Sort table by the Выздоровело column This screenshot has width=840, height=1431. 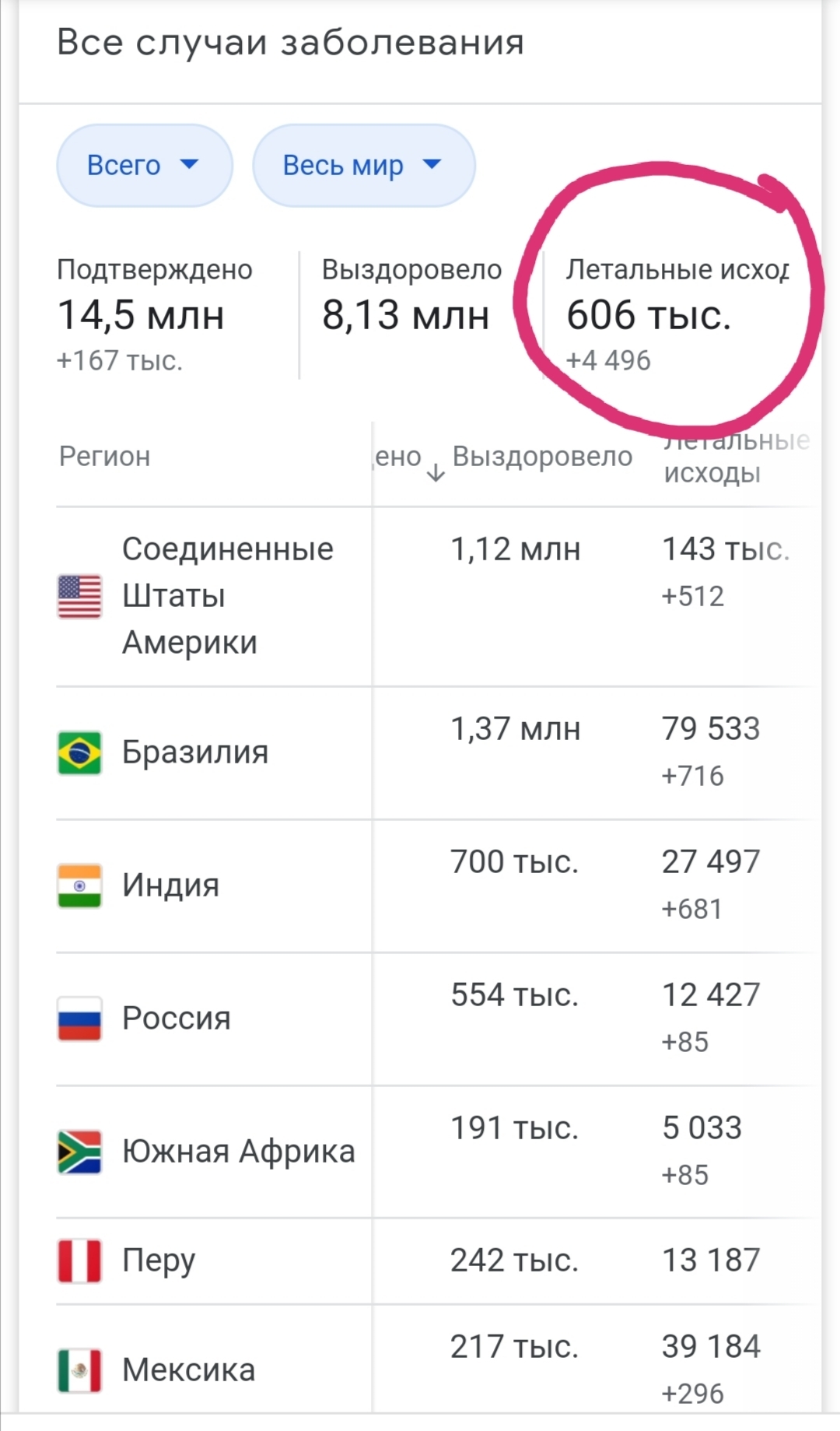(541, 457)
